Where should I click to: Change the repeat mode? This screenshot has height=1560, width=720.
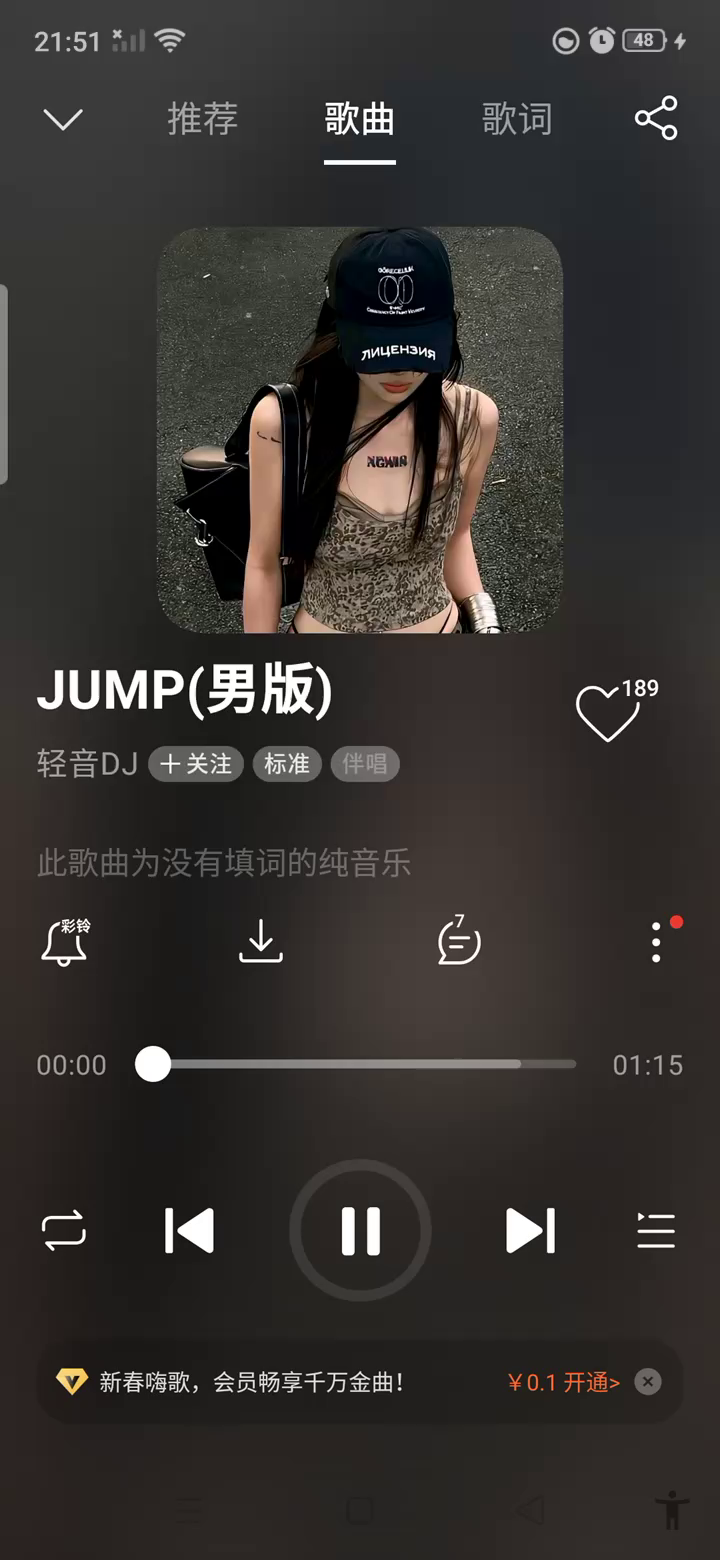pyautogui.click(x=64, y=1231)
